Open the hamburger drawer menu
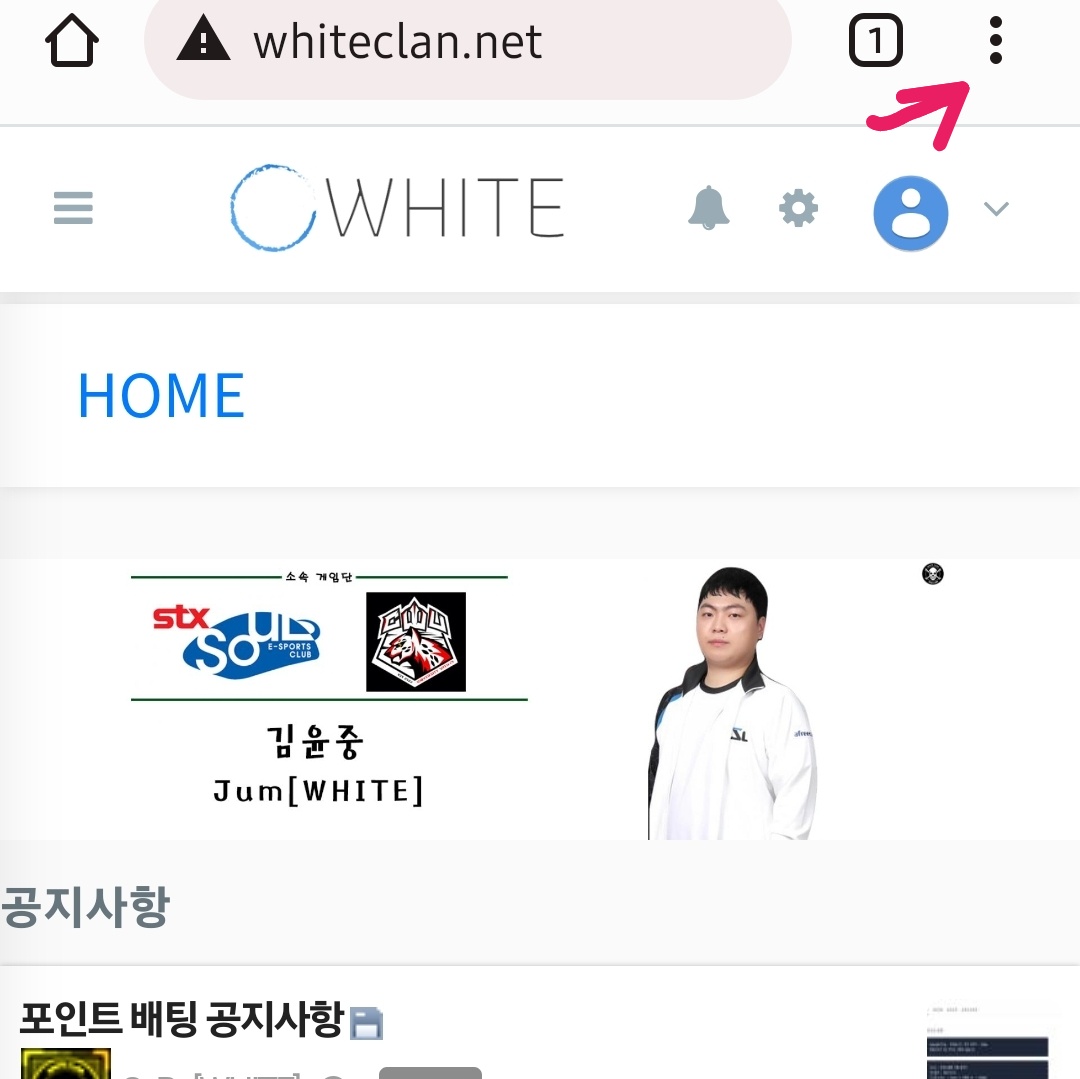This screenshot has height=1079, width=1080. (73, 208)
